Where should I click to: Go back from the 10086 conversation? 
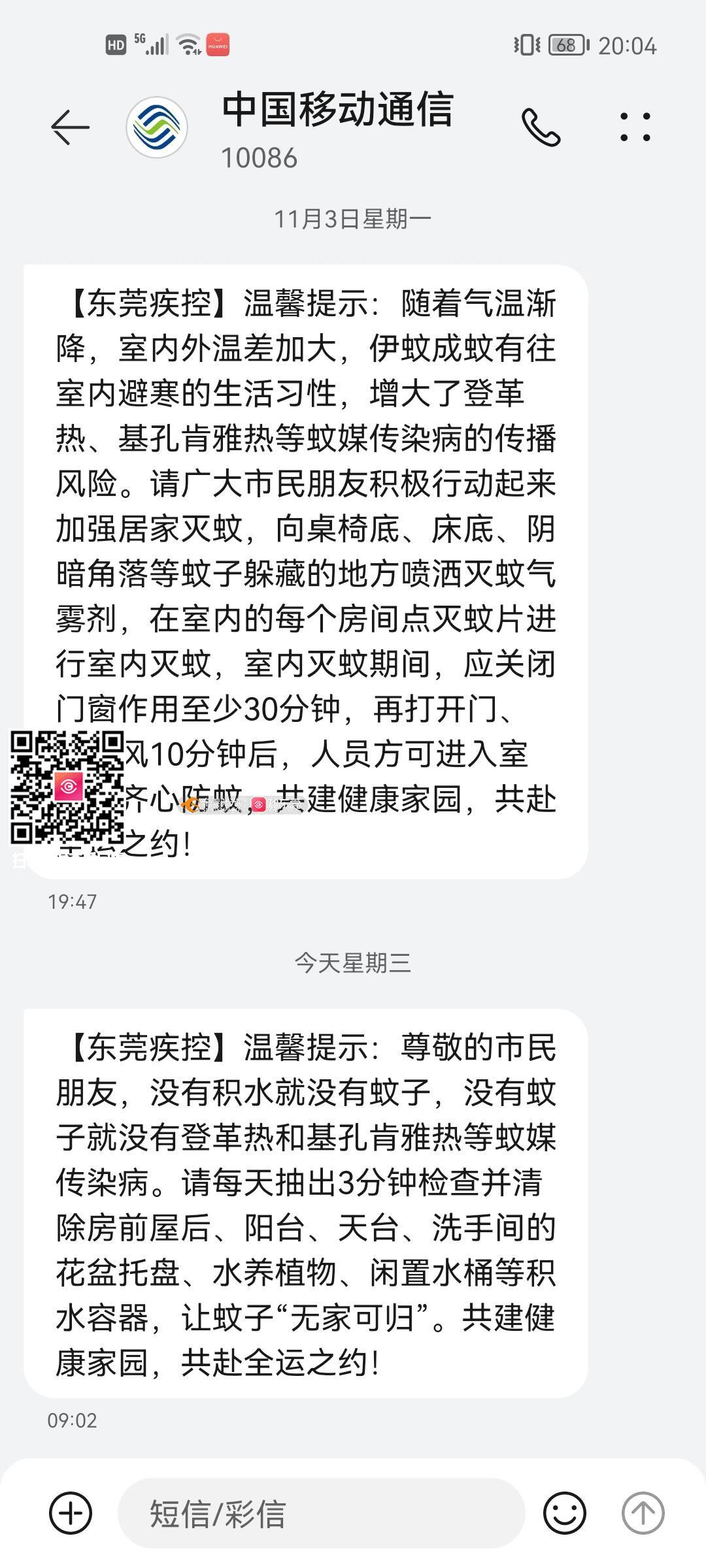[70, 127]
